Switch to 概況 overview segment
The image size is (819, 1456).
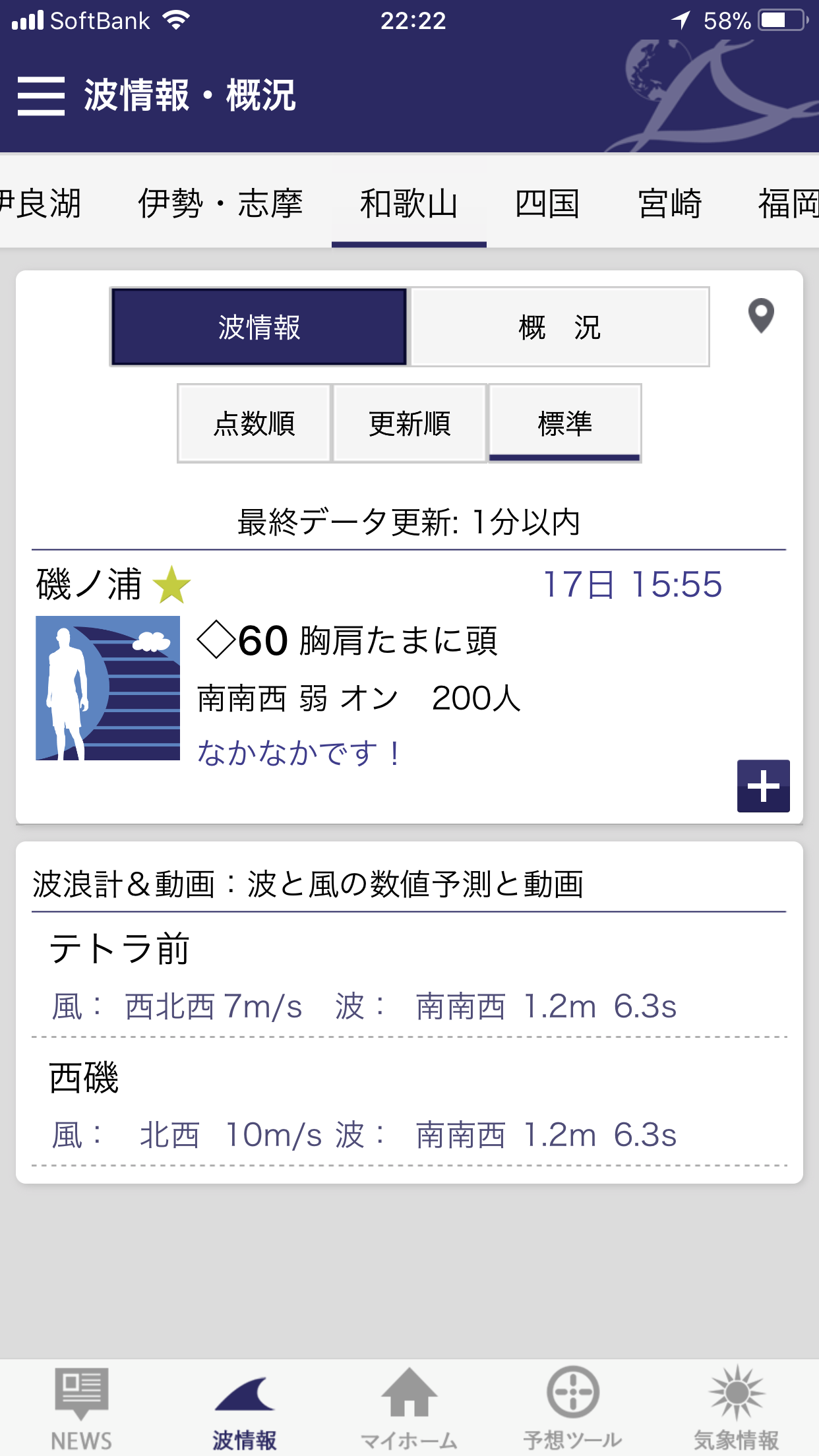tap(560, 327)
